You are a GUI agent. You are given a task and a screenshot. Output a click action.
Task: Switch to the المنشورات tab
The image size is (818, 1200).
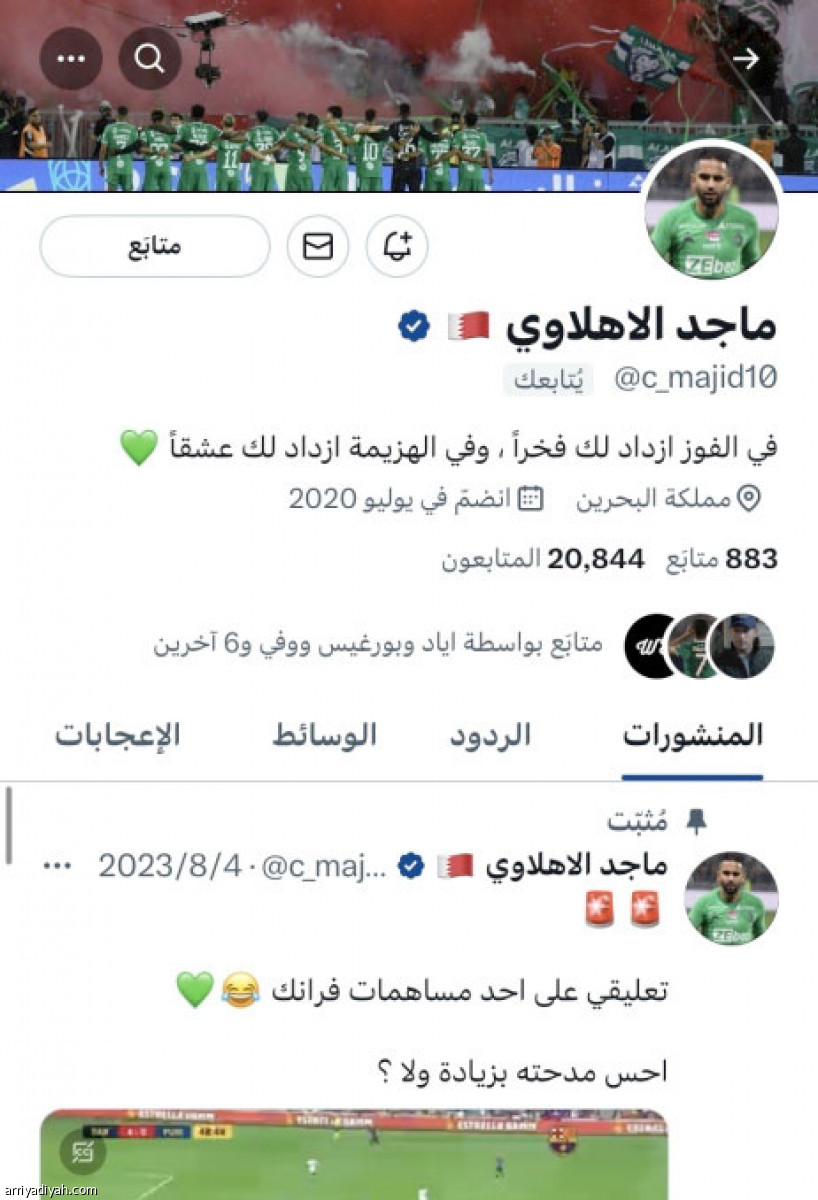coord(692,736)
